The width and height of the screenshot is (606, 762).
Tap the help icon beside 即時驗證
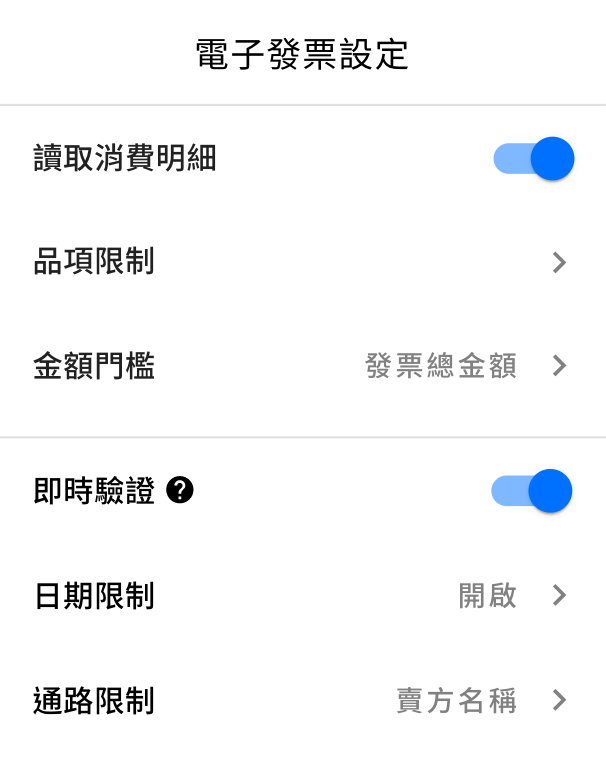tap(180, 490)
